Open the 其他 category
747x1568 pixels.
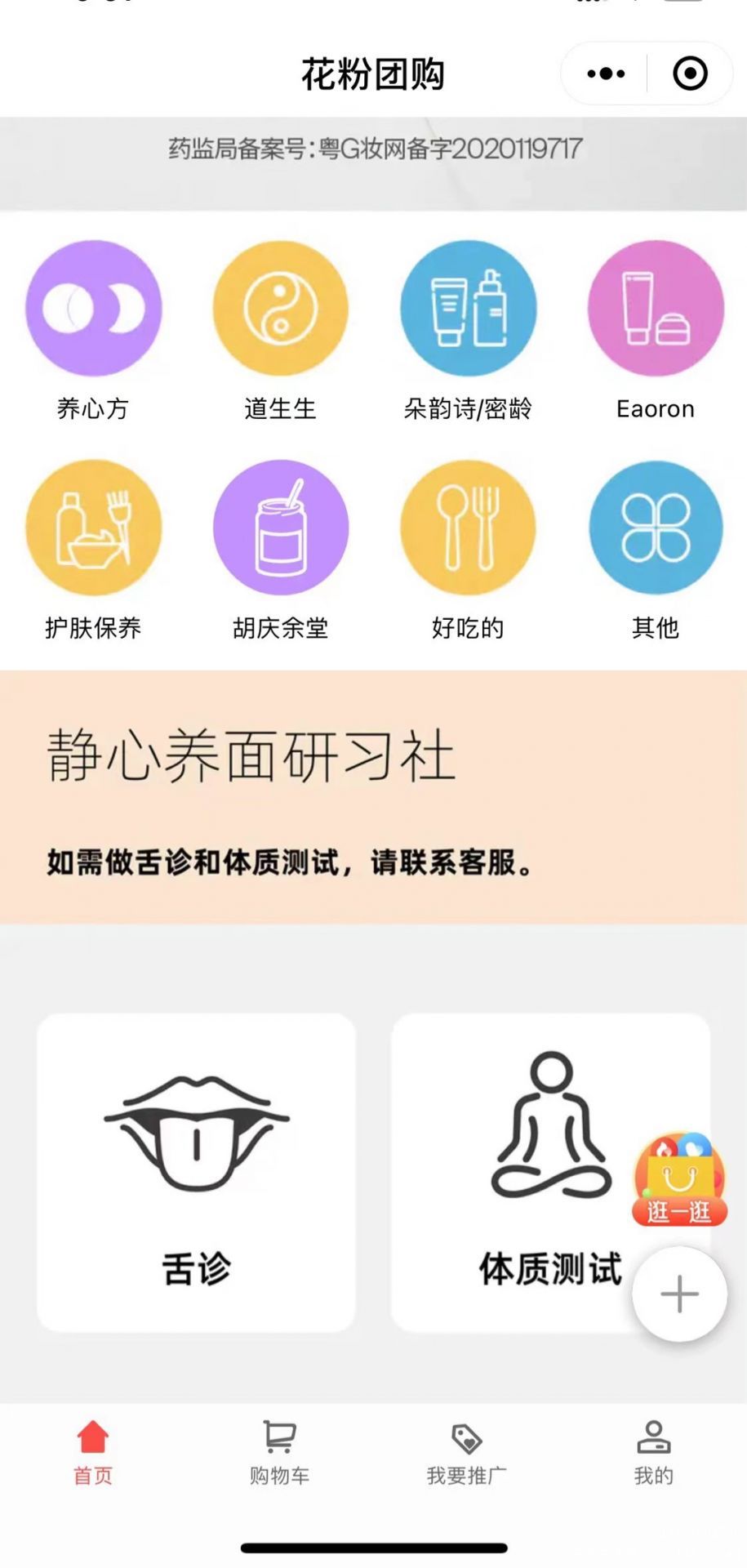click(x=656, y=550)
